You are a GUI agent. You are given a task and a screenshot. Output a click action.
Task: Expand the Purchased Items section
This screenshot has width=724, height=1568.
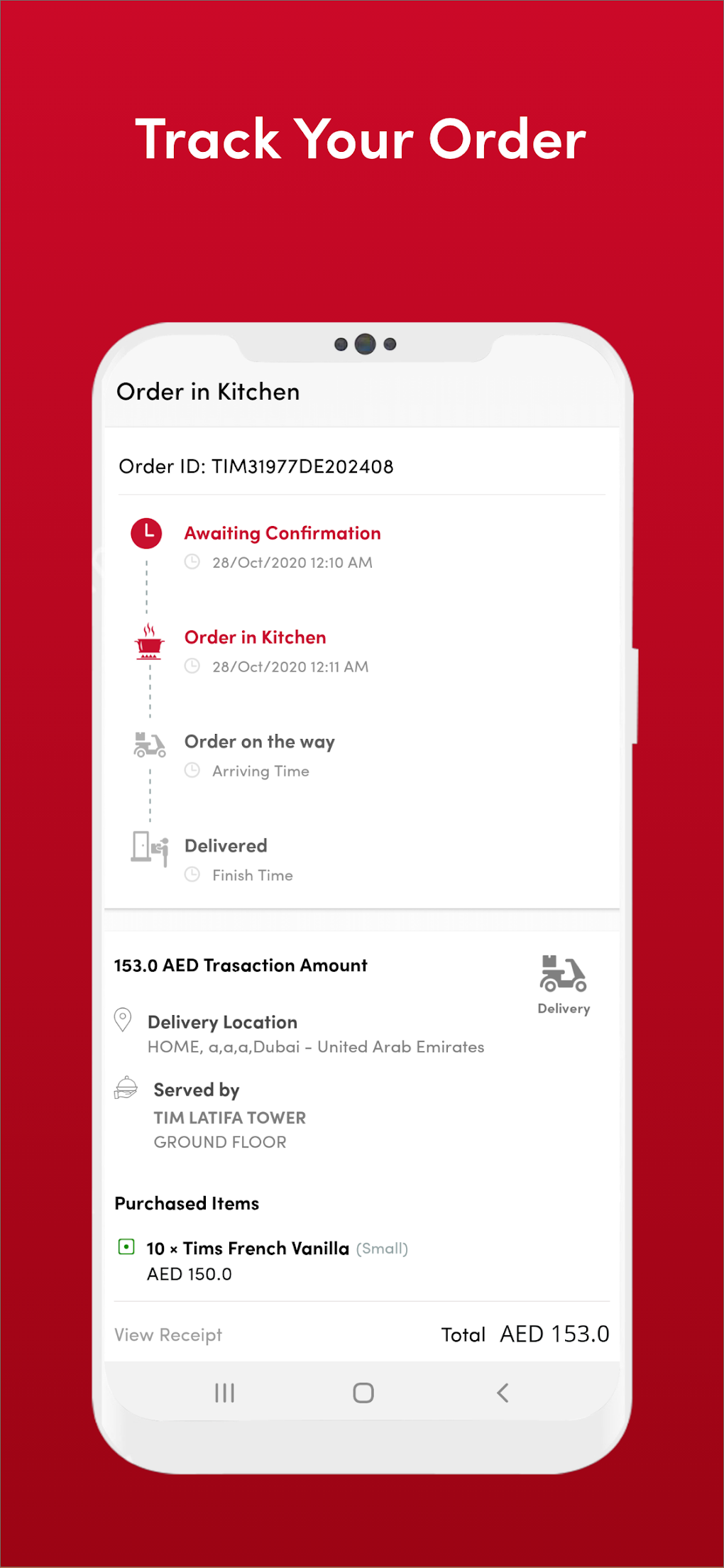pyautogui.click(x=187, y=1203)
